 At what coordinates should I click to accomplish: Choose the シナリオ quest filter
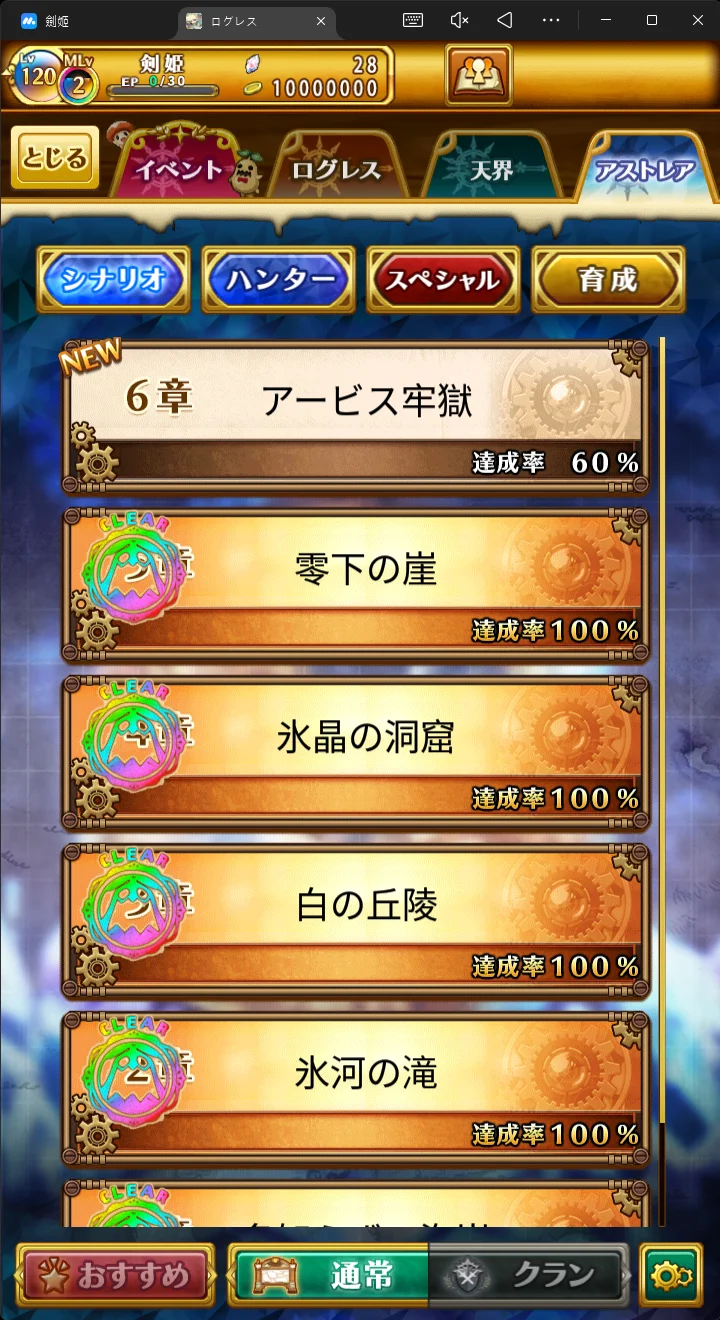[113, 280]
